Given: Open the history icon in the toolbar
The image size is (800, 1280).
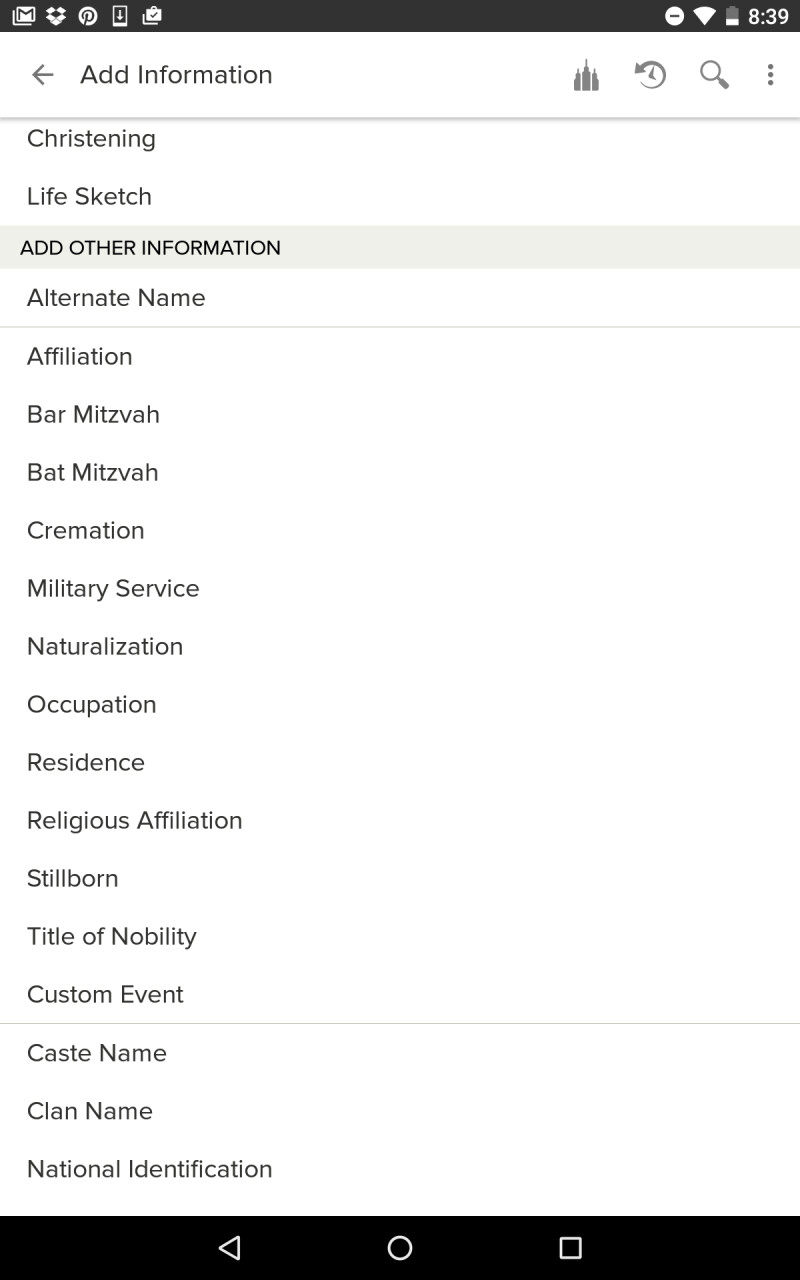Looking at the screenshot, I should (650, 75).
